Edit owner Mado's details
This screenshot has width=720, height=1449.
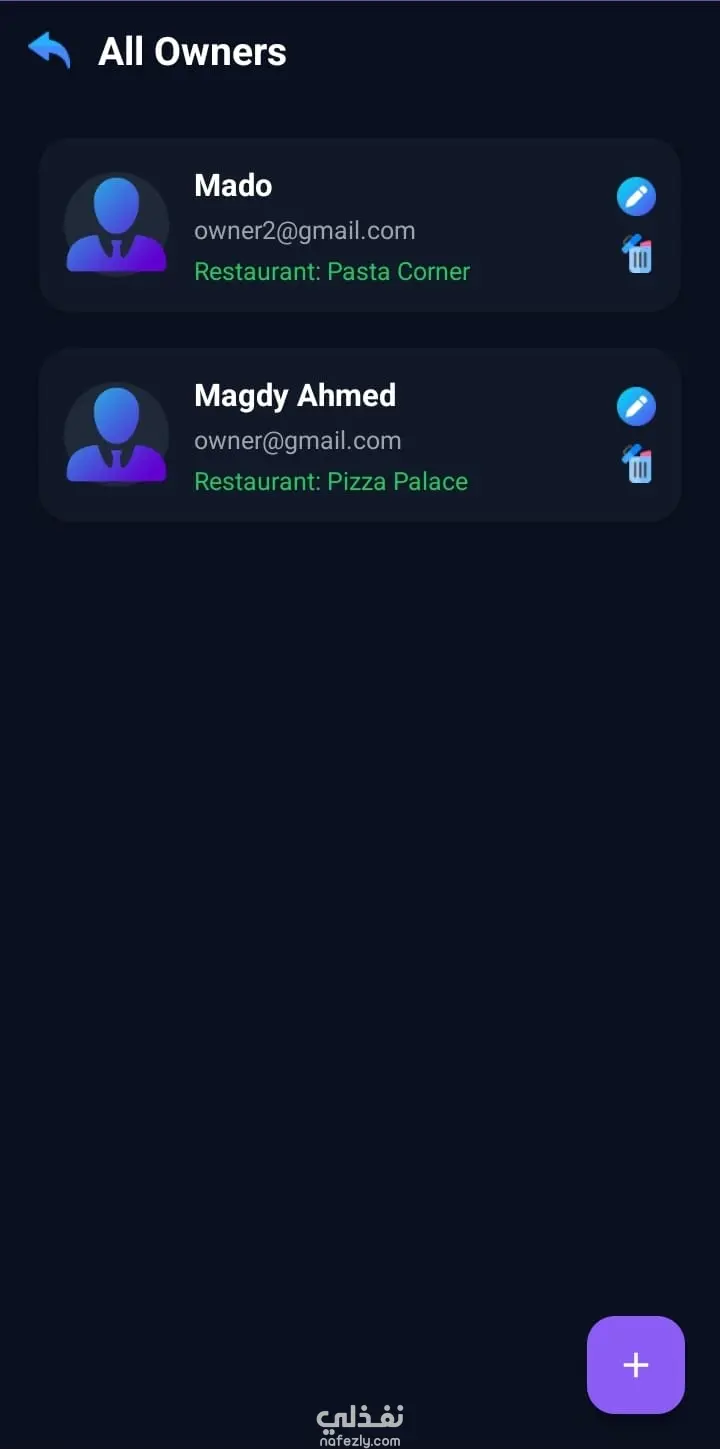[636, 197]
